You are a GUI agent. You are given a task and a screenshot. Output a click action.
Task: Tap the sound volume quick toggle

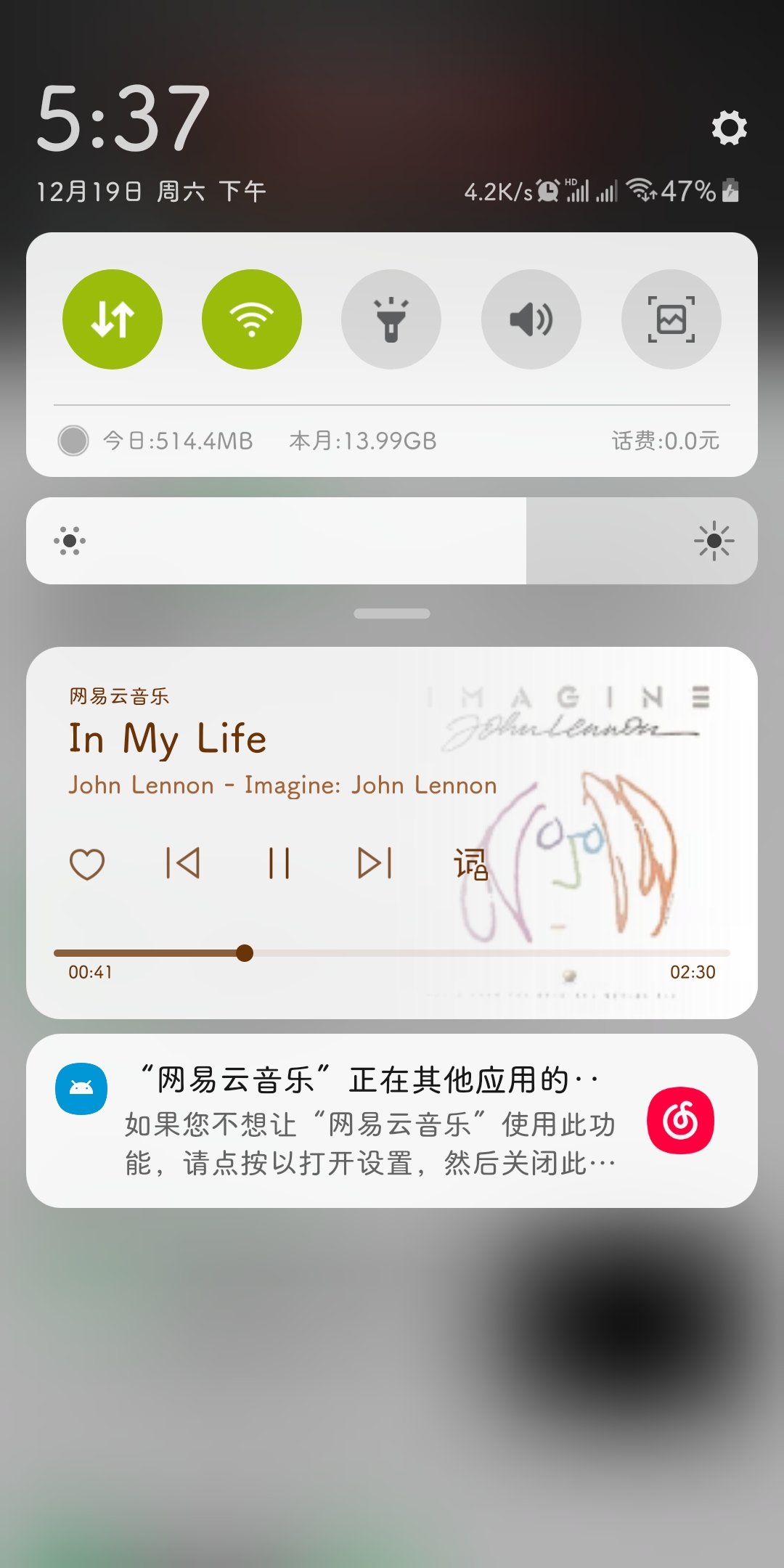coord(531,319)
